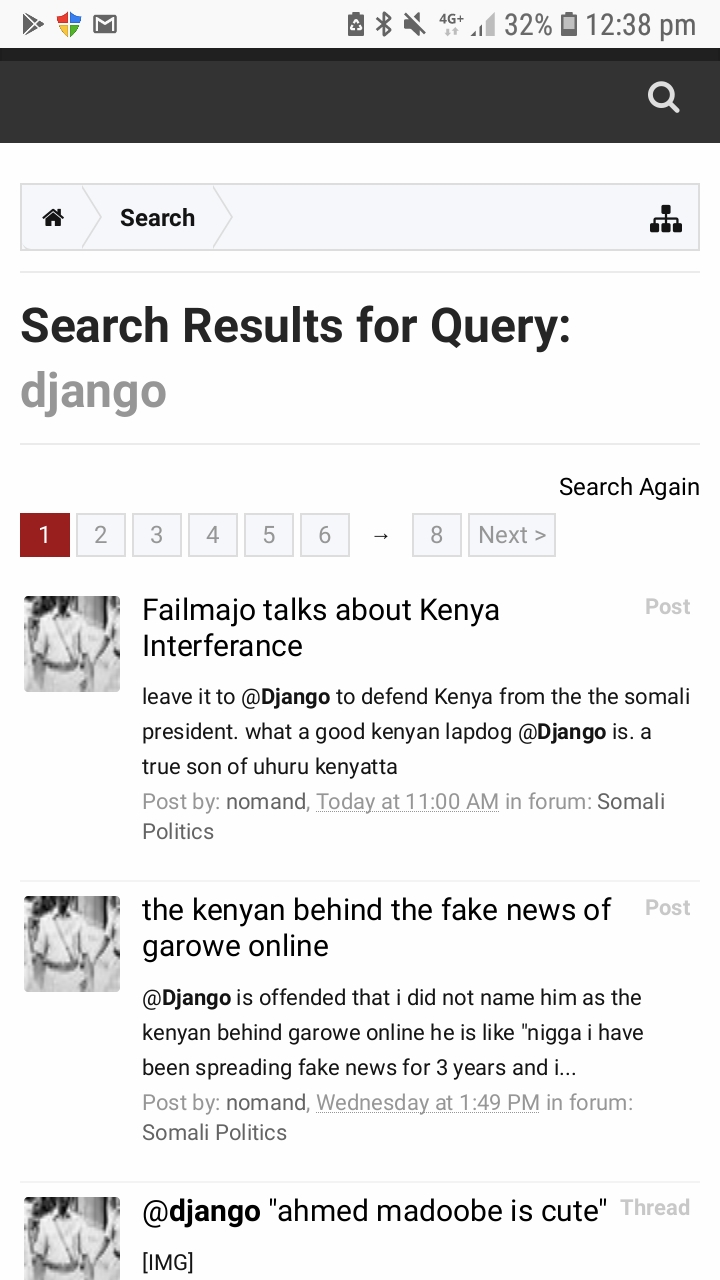Open the search magnifier icon
Image resolution: width=720 pixels, height=1280 pixels.
(x=664, y=97)
